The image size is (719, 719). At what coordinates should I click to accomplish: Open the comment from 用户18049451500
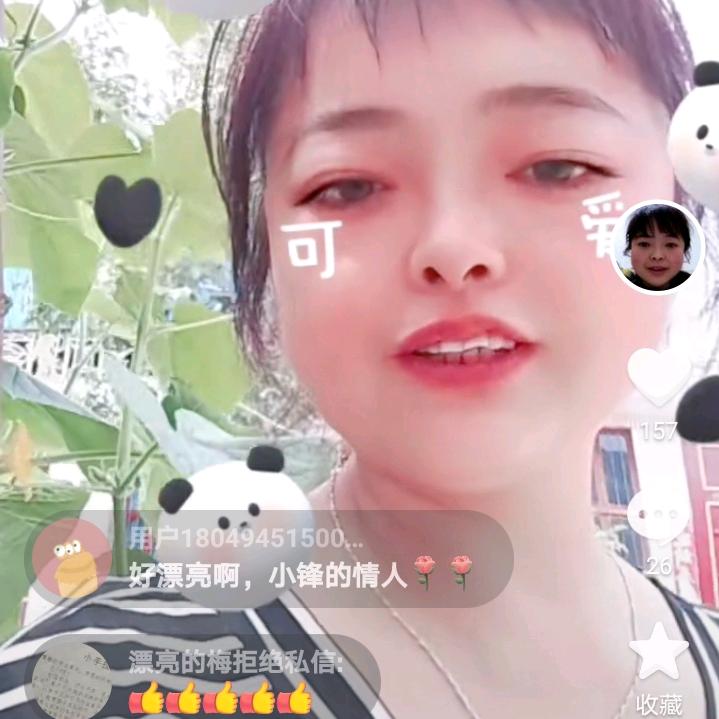270,559
